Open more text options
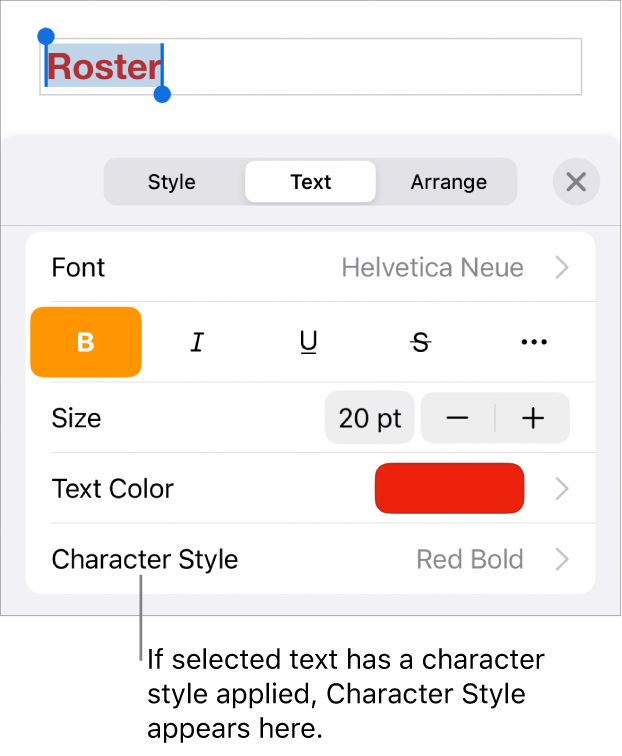This screenshot has width=622, height=756. [534, 342]
